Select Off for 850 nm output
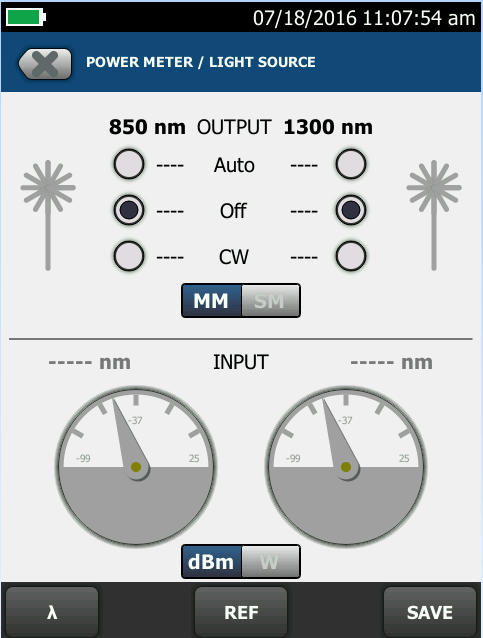The height and width of the screenshot is (638, 483). (x=129, y=210)
